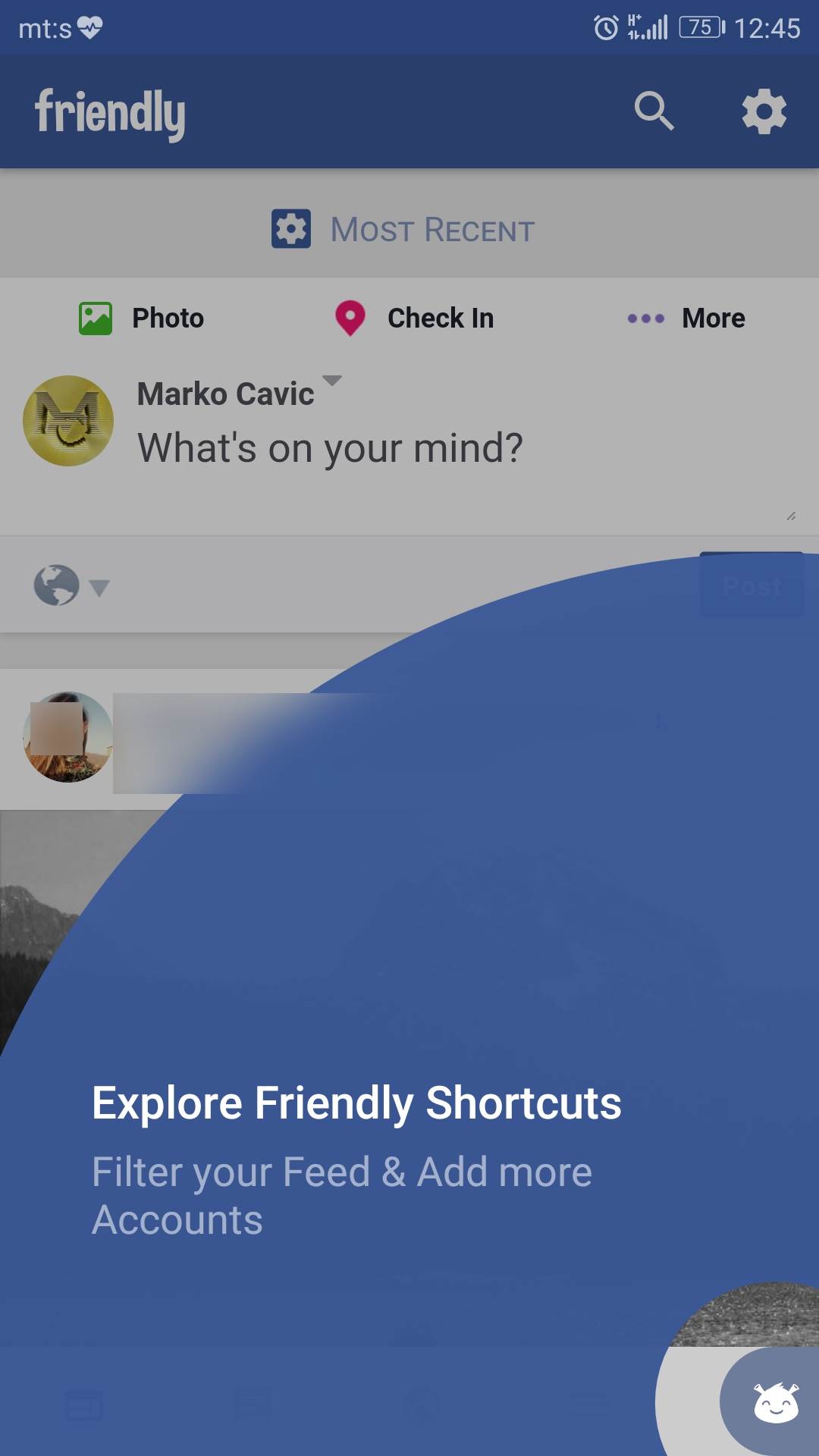Select the Check In option
Screen dimensions: 819x1456
[415, 318]
